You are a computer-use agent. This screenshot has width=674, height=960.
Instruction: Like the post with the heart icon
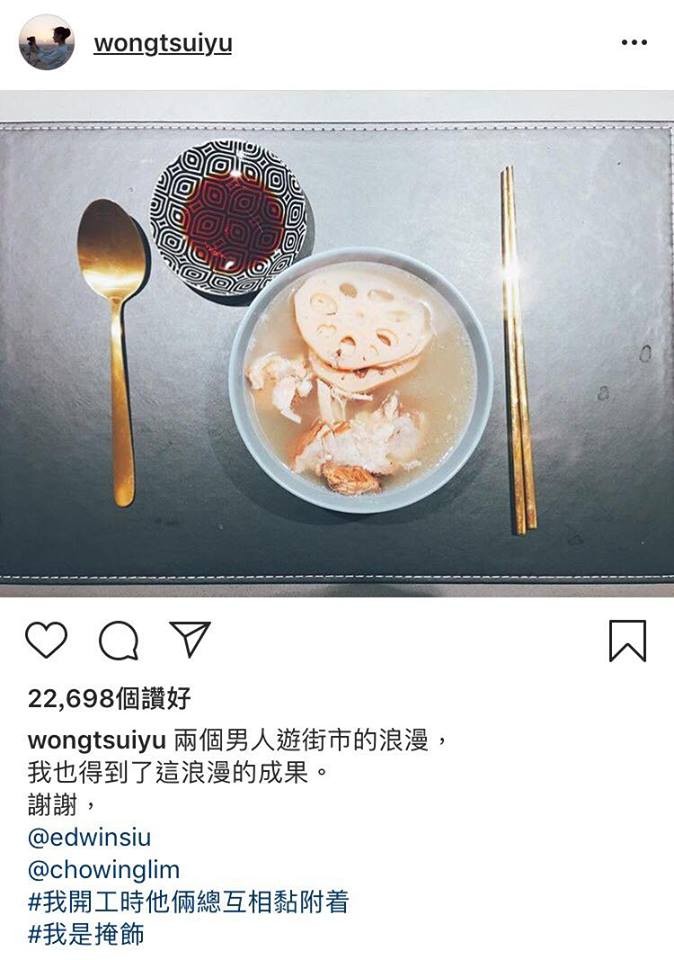pyautogui.click(x=46, y=640)
